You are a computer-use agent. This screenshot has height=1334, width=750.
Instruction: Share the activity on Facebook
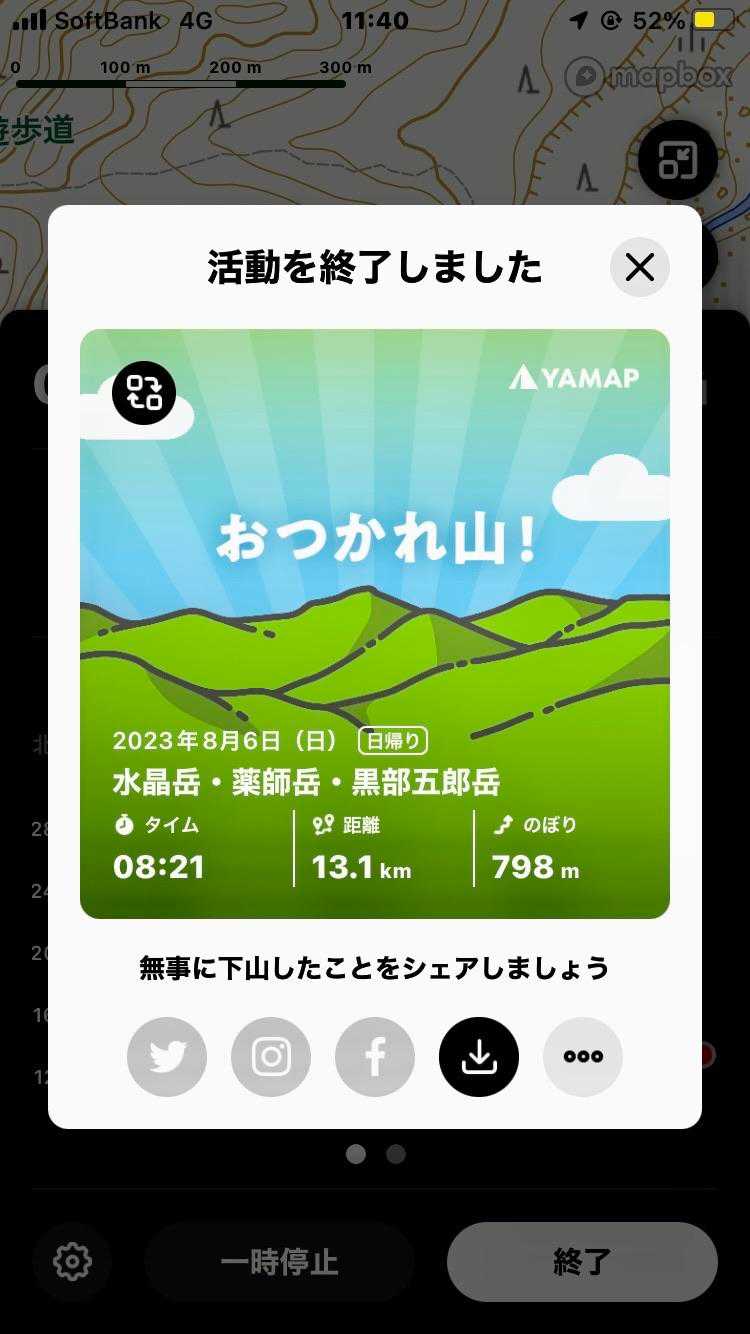[x=375, y=1057]
